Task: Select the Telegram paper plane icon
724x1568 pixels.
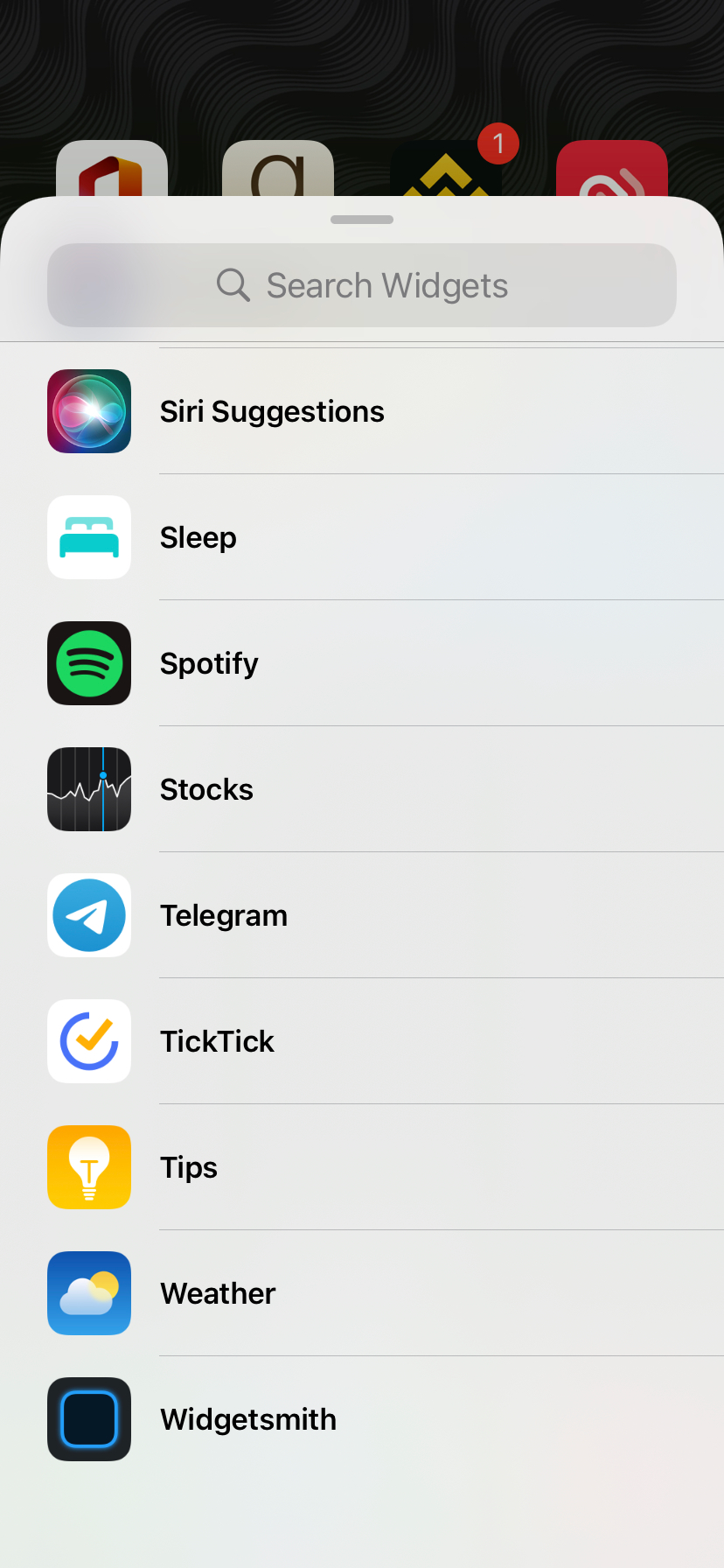Action: pyautogui.click(x=88, y=915)
